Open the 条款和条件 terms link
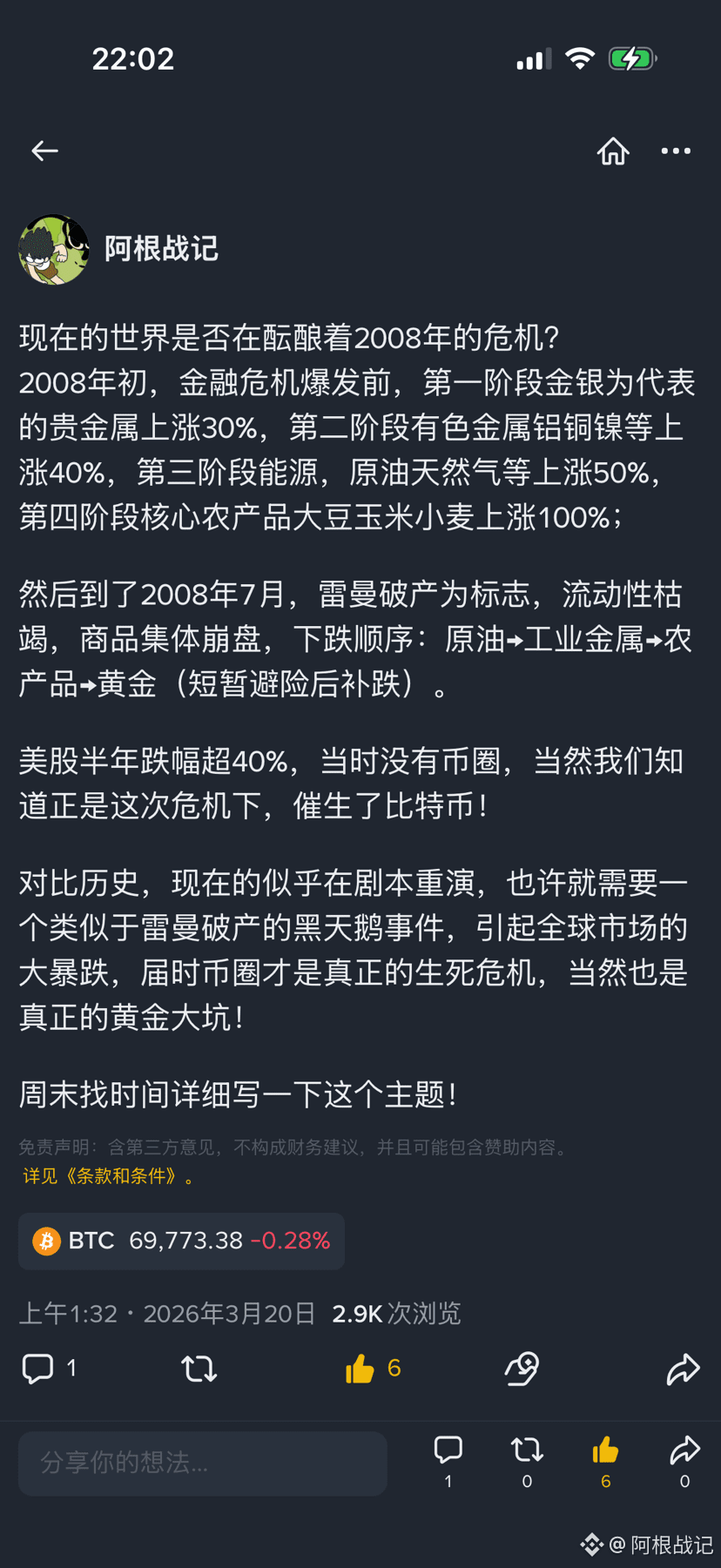 [x=109, y=1176]
